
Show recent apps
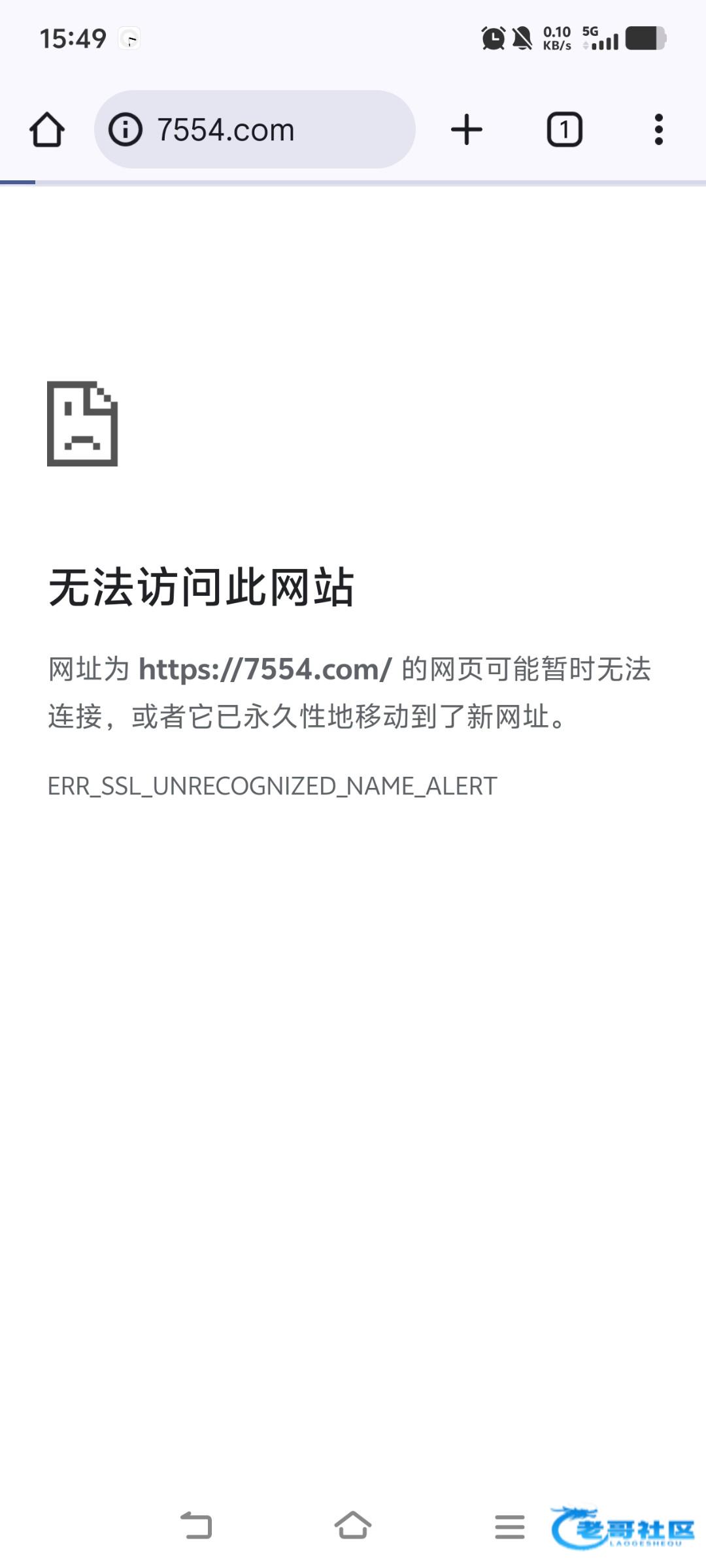509,1526
